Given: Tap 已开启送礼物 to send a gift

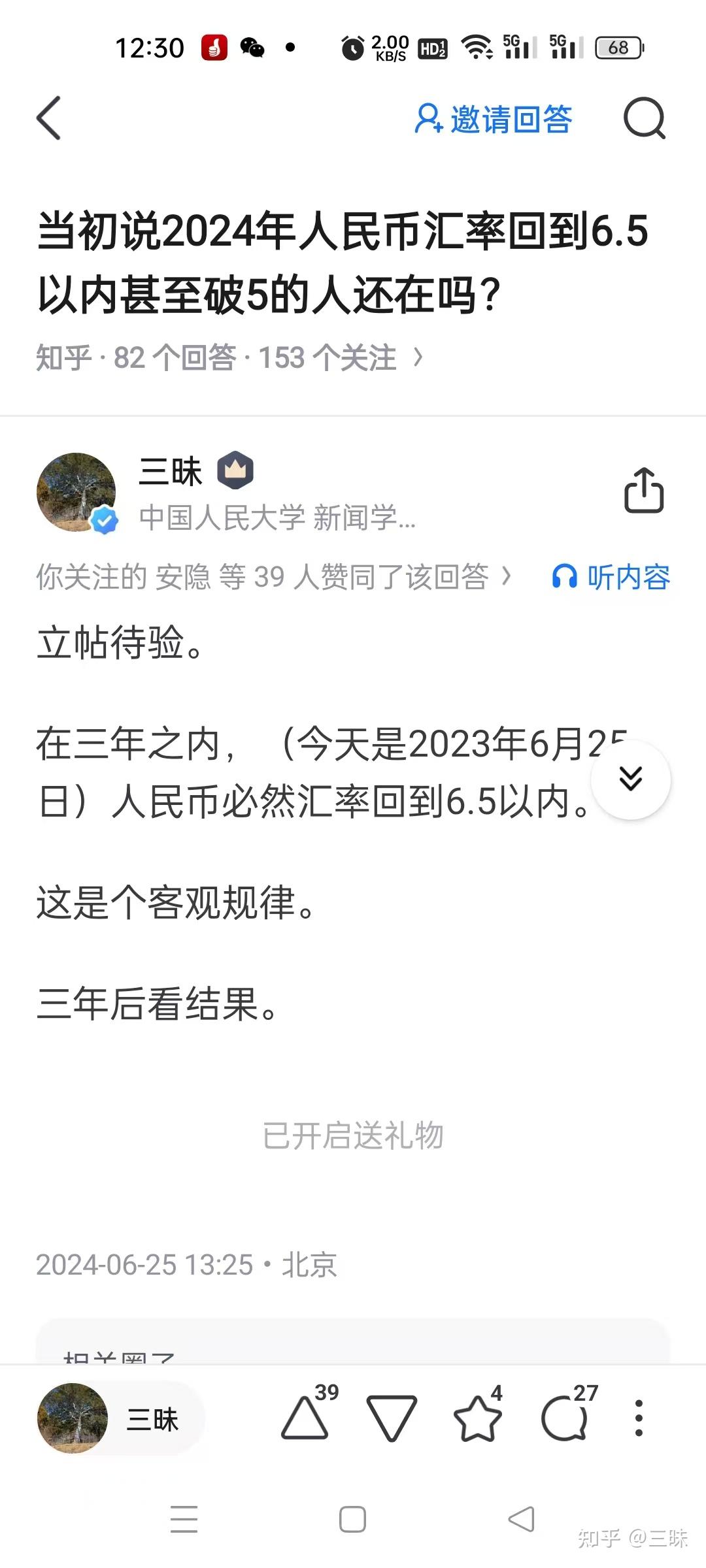Looking at the screenshot, I should (353, 1135).
